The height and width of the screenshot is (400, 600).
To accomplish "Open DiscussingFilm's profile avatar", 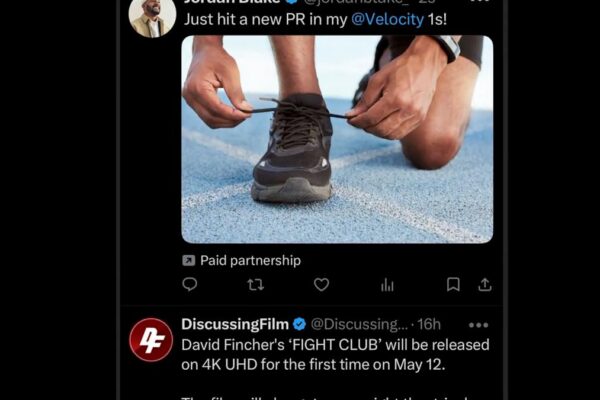I will (151, 340).
